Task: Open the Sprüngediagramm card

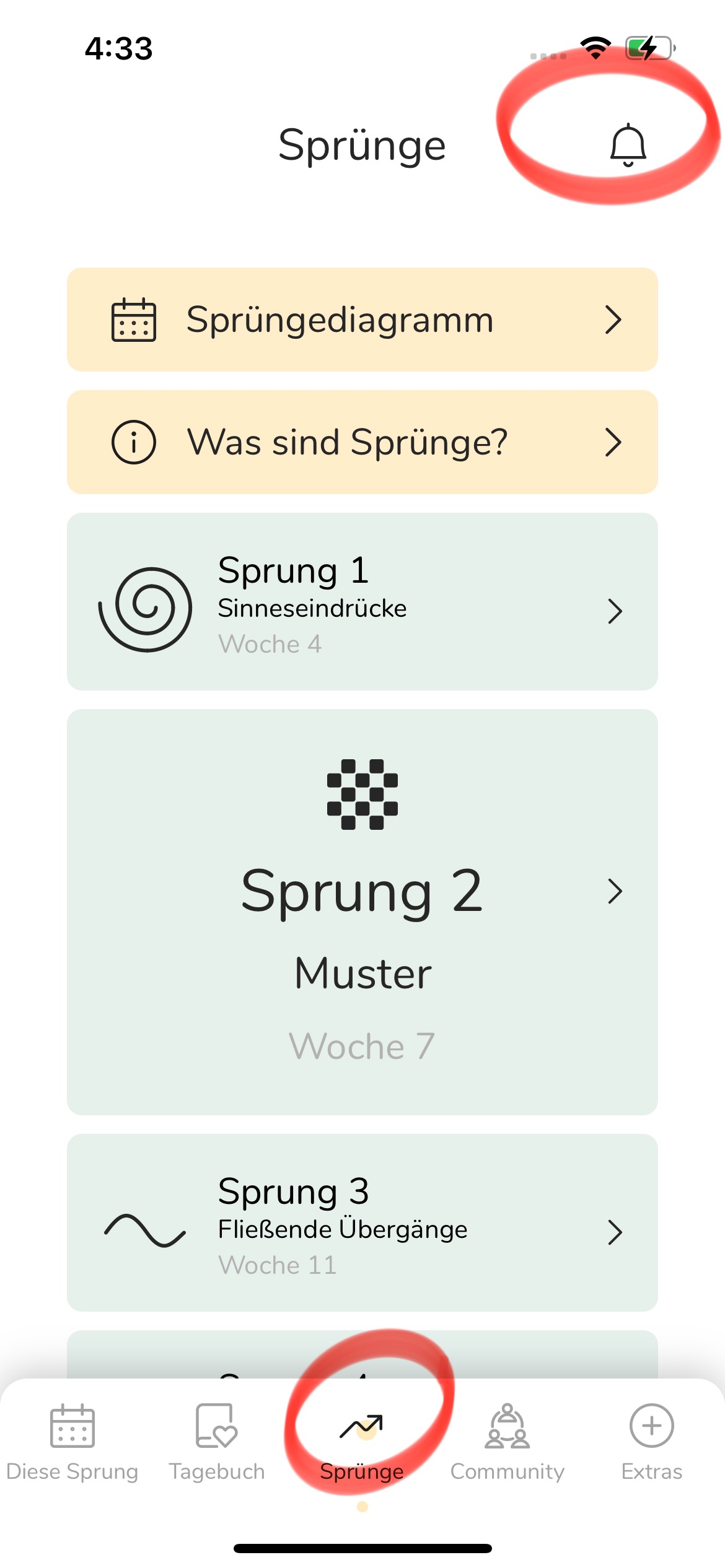Action: [362, 320]
